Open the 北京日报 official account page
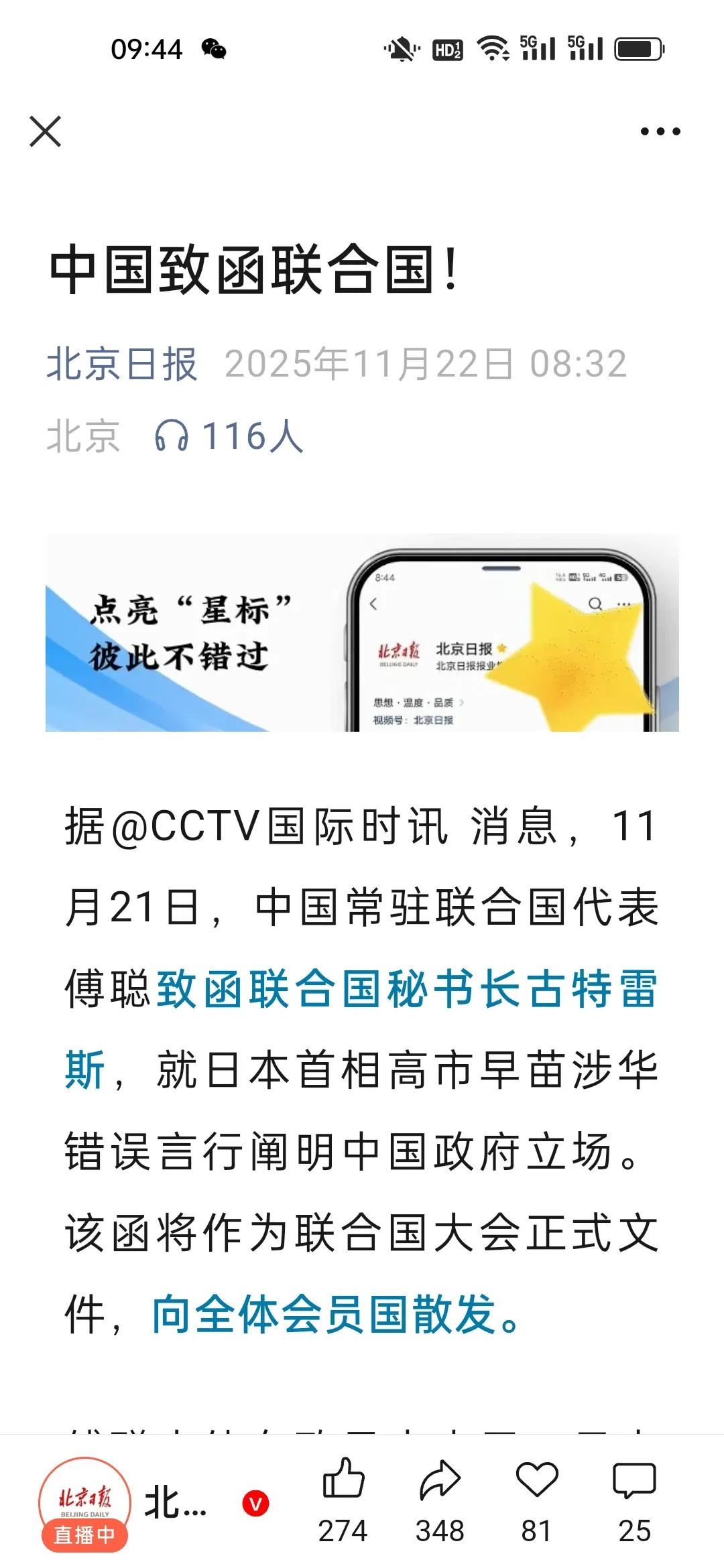This screenshot has width=724, height=1568. pos(121,363)
